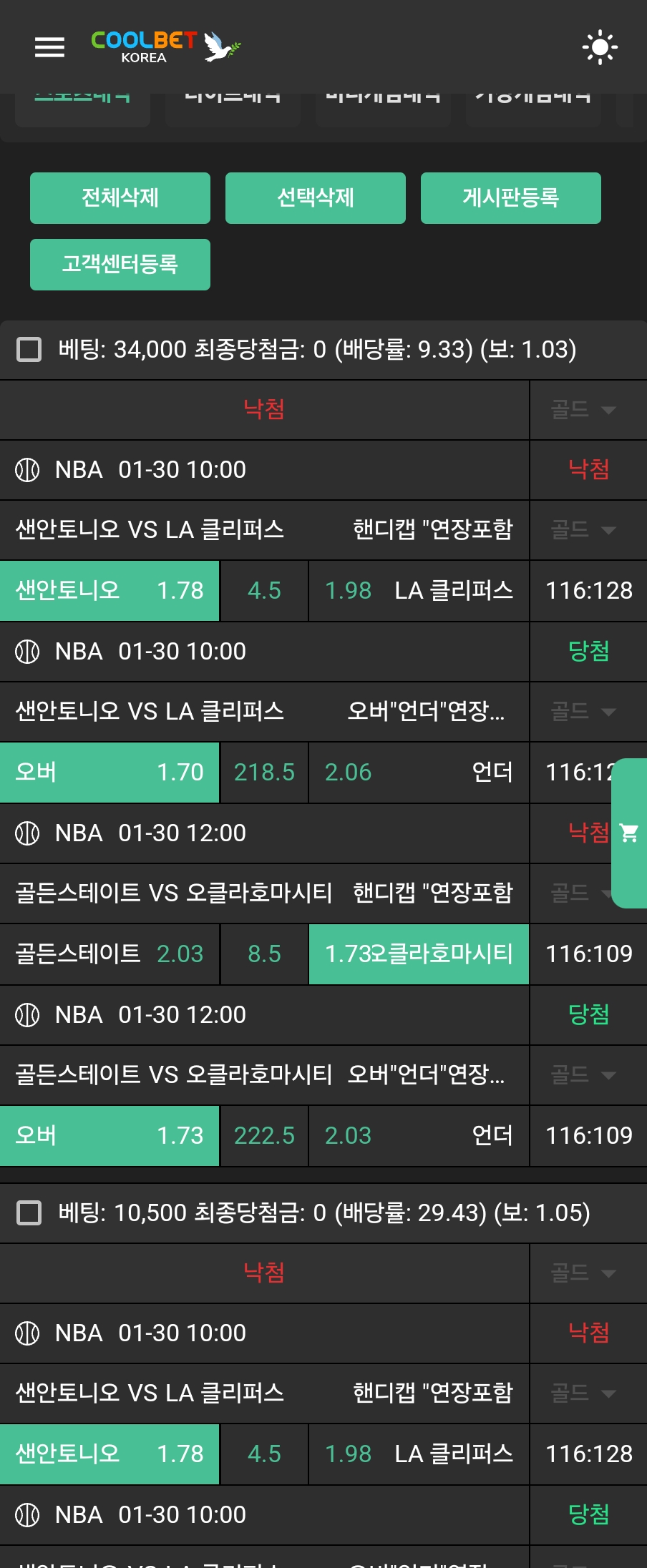Tap the 게시판등록 button
This screenshot has width=647, height=1568.
[x=511, y=198]
